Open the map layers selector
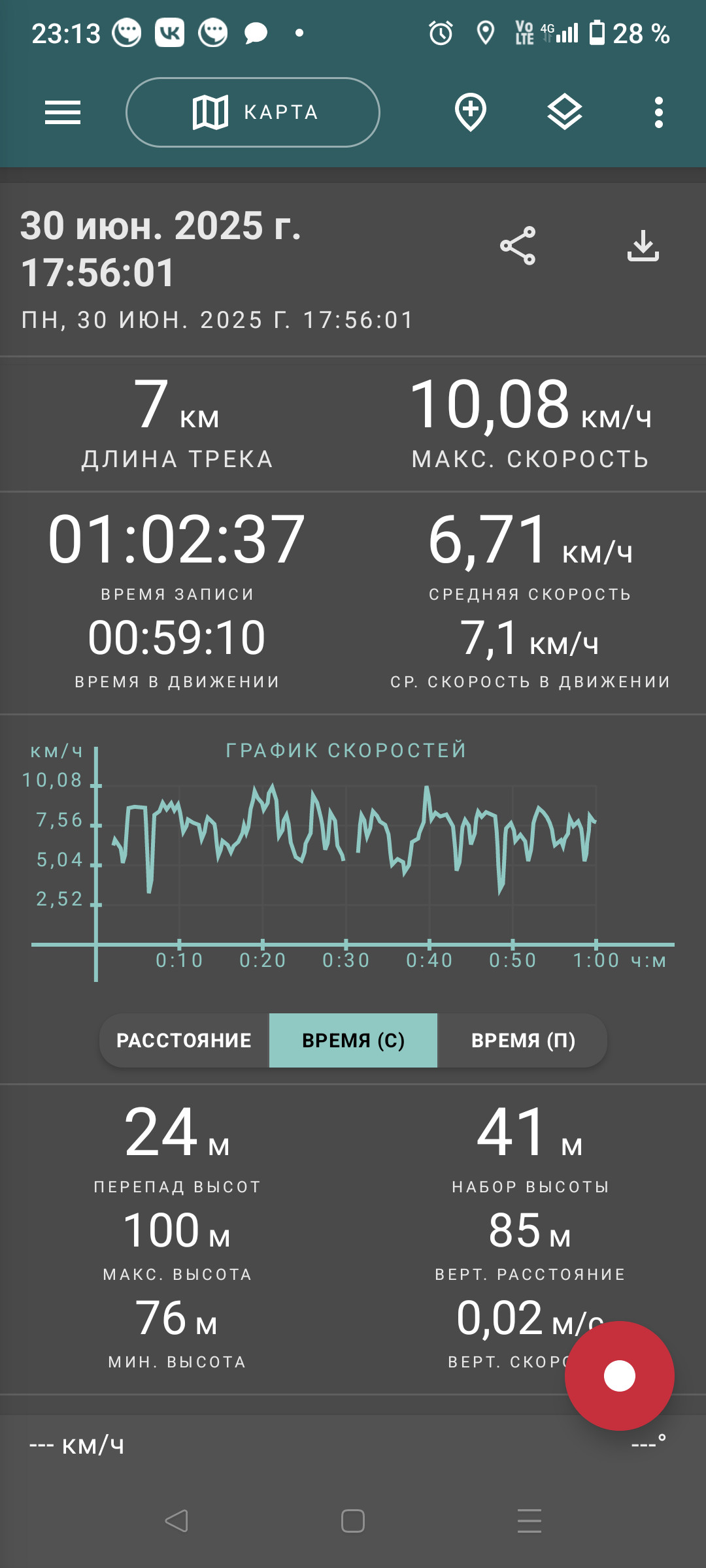Screen dimensions: 706x1568 565,112
